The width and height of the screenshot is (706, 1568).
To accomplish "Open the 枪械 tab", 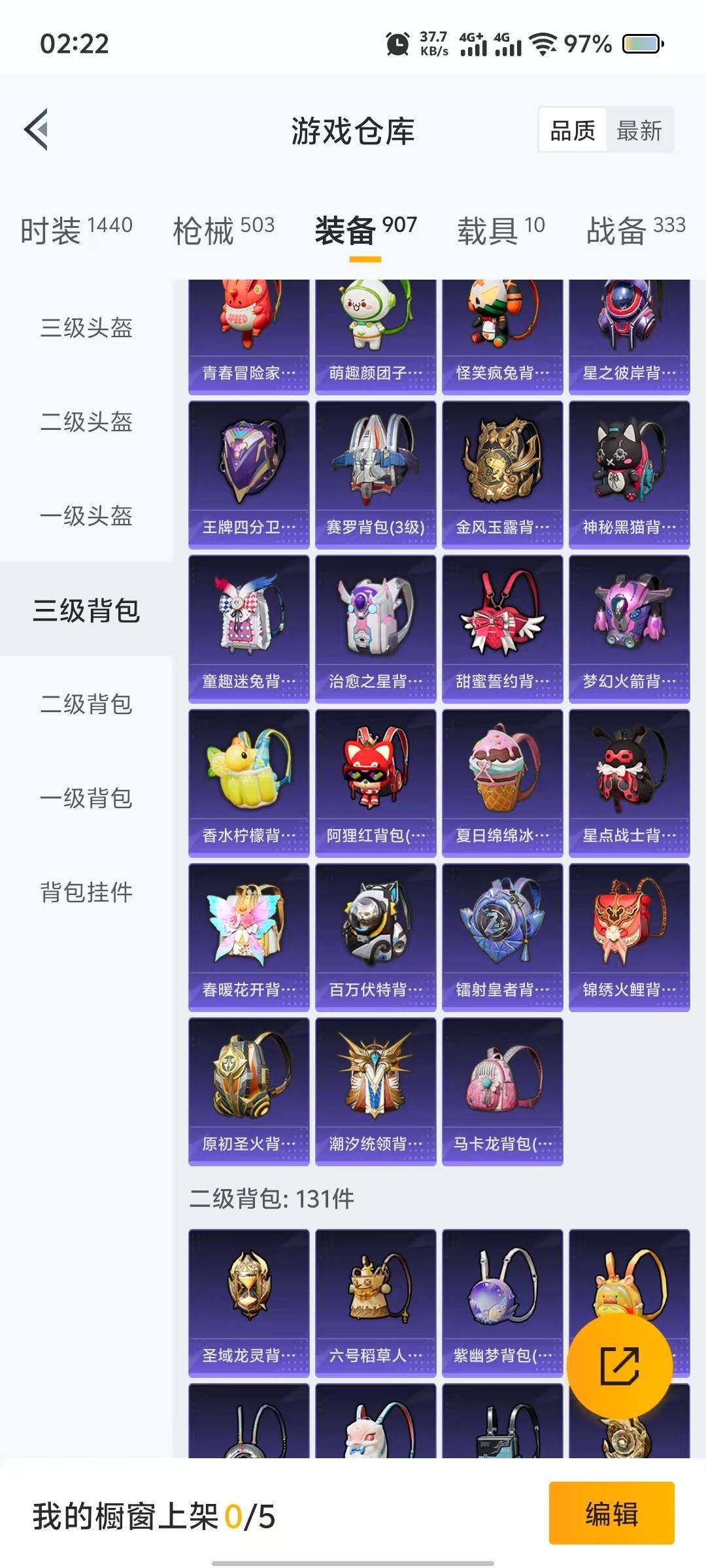I will point(224,230).
